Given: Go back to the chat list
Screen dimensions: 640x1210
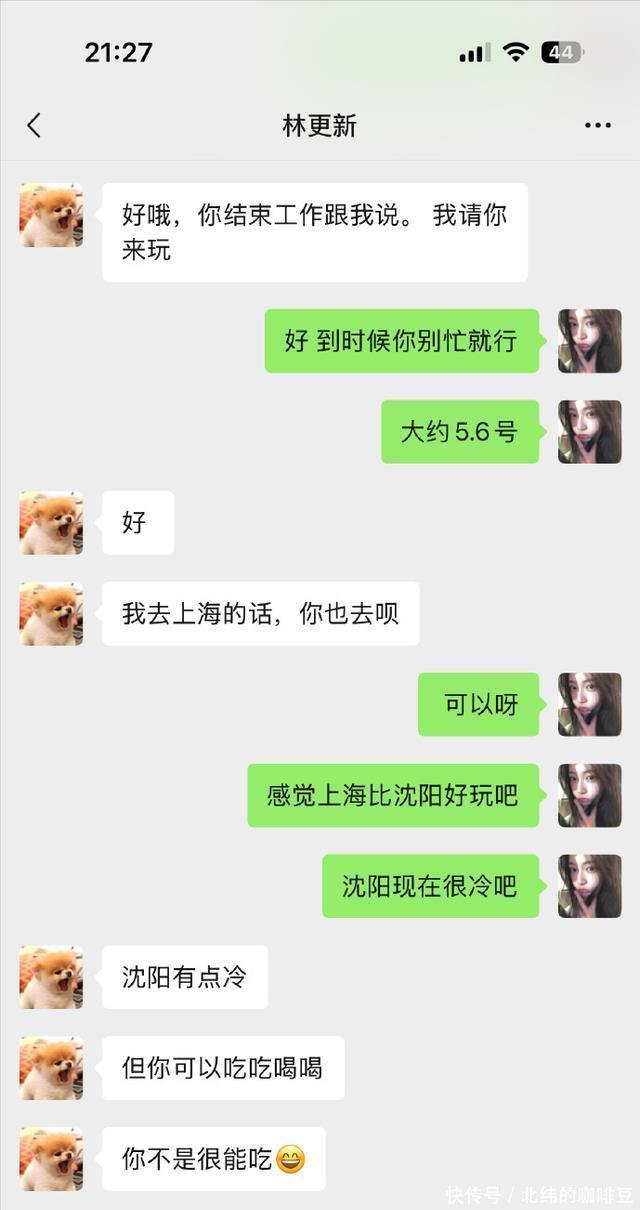Looking at the screenshot, I should pos(34,125).
